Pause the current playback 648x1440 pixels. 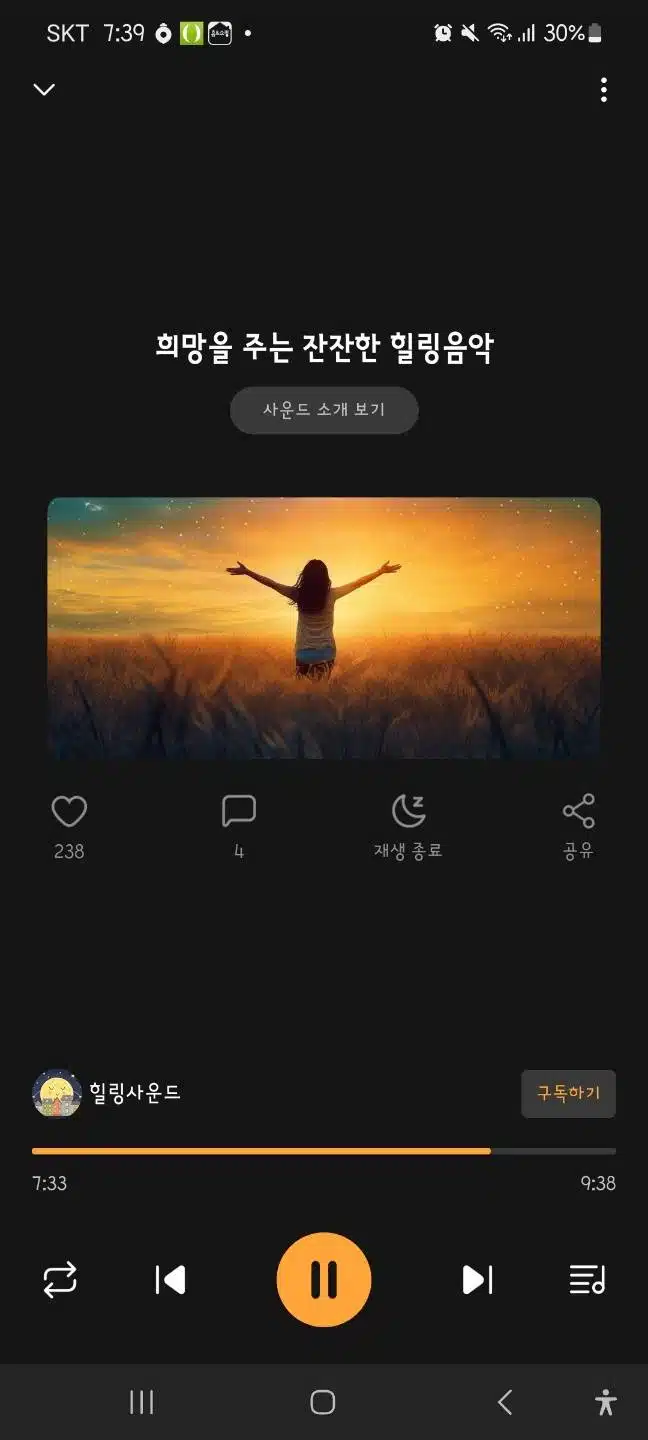[324, 1280]
